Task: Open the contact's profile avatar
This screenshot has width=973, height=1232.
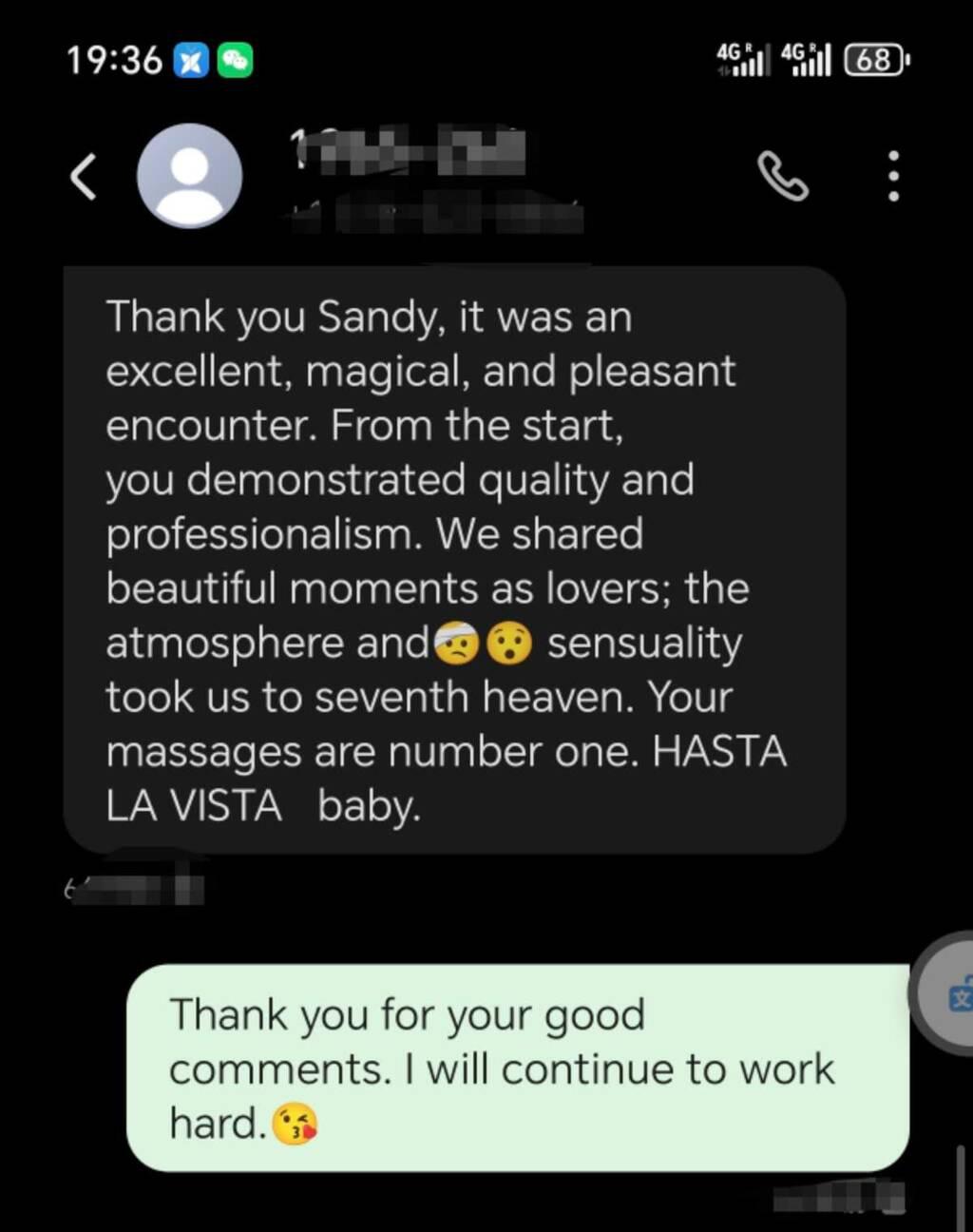Action: point(189,176)
